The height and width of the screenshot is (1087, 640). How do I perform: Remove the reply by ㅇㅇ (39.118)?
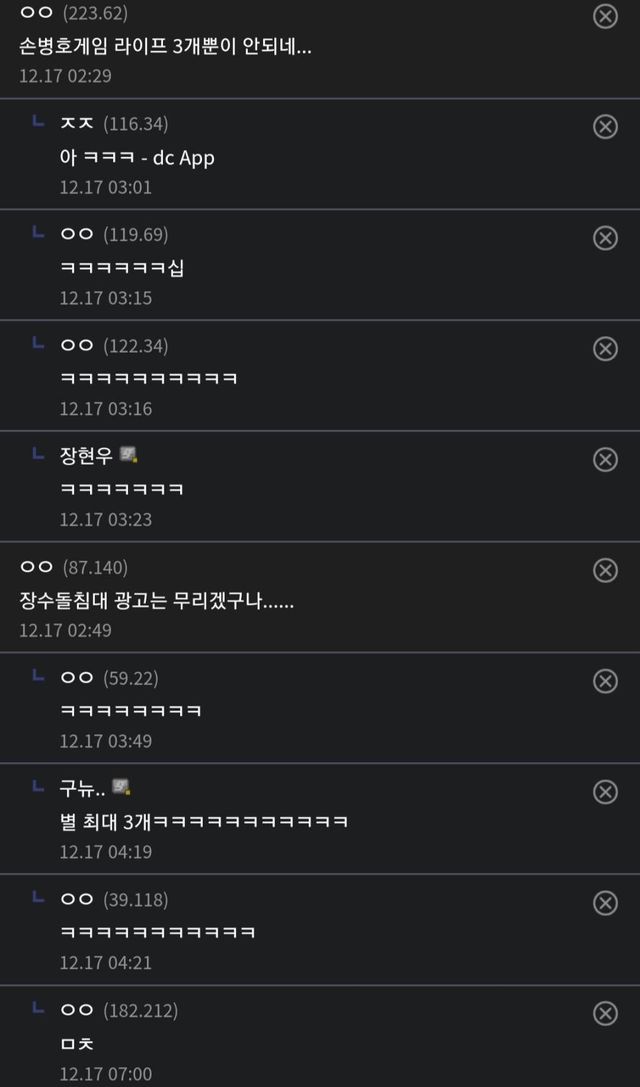[605, 903]
